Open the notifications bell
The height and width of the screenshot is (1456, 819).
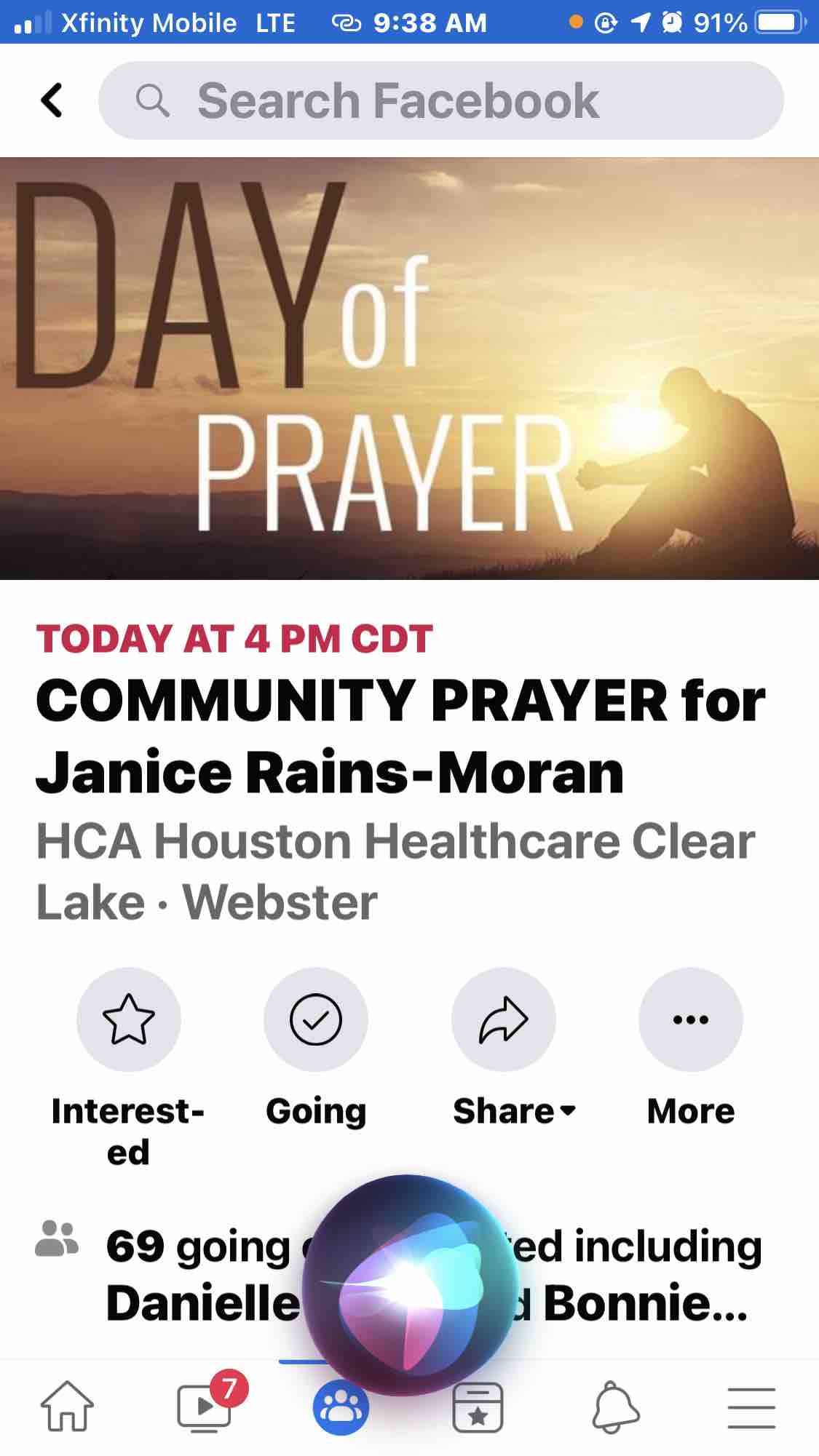615,1407
